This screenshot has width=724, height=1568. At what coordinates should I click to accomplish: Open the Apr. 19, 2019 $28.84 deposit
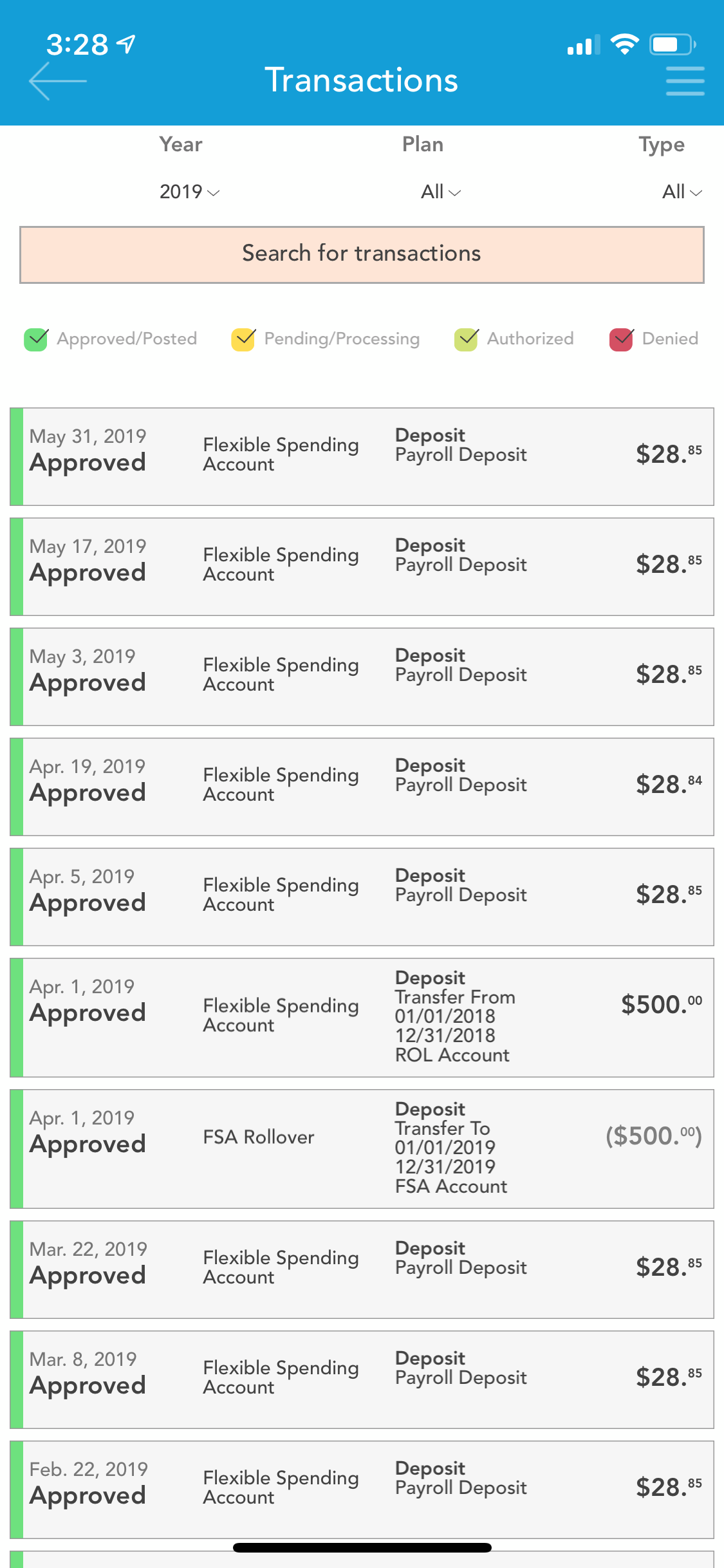[362, 787]
